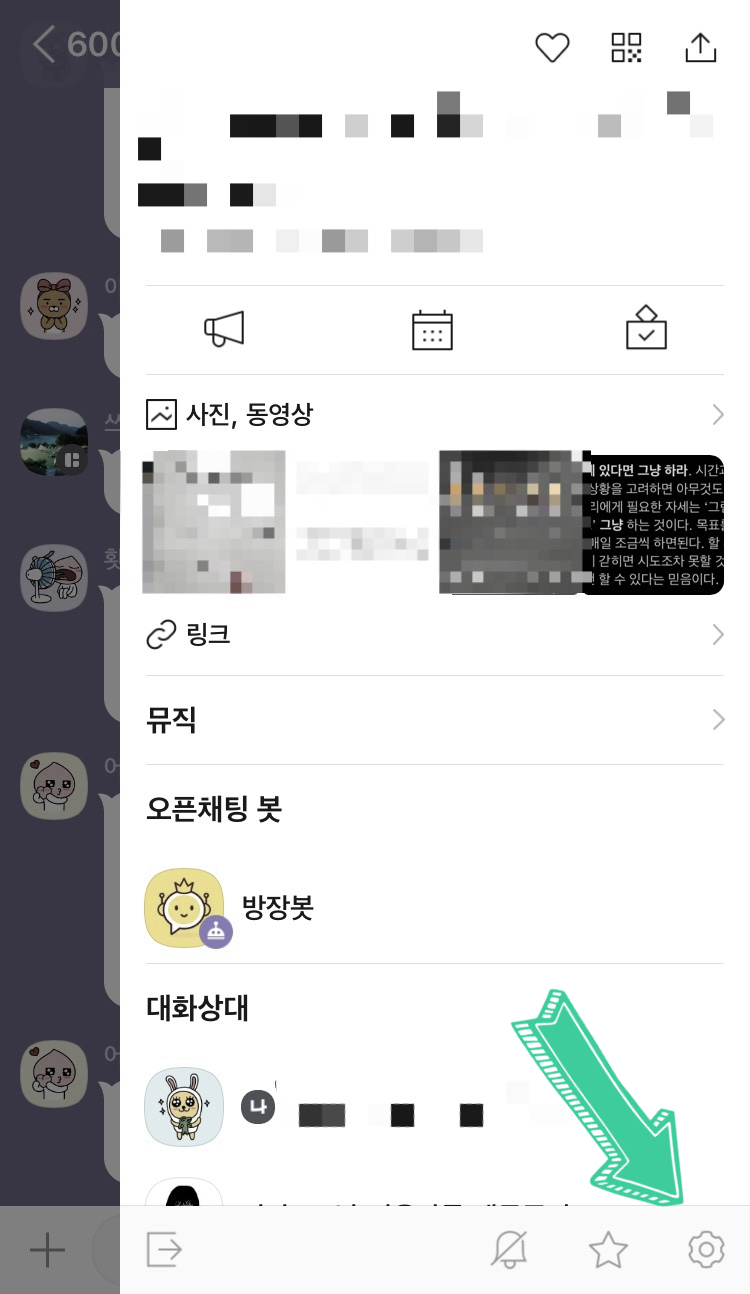Open the vote poll icon
The width and height of the screenshot is (750, 1294).
tap(646, 327)
